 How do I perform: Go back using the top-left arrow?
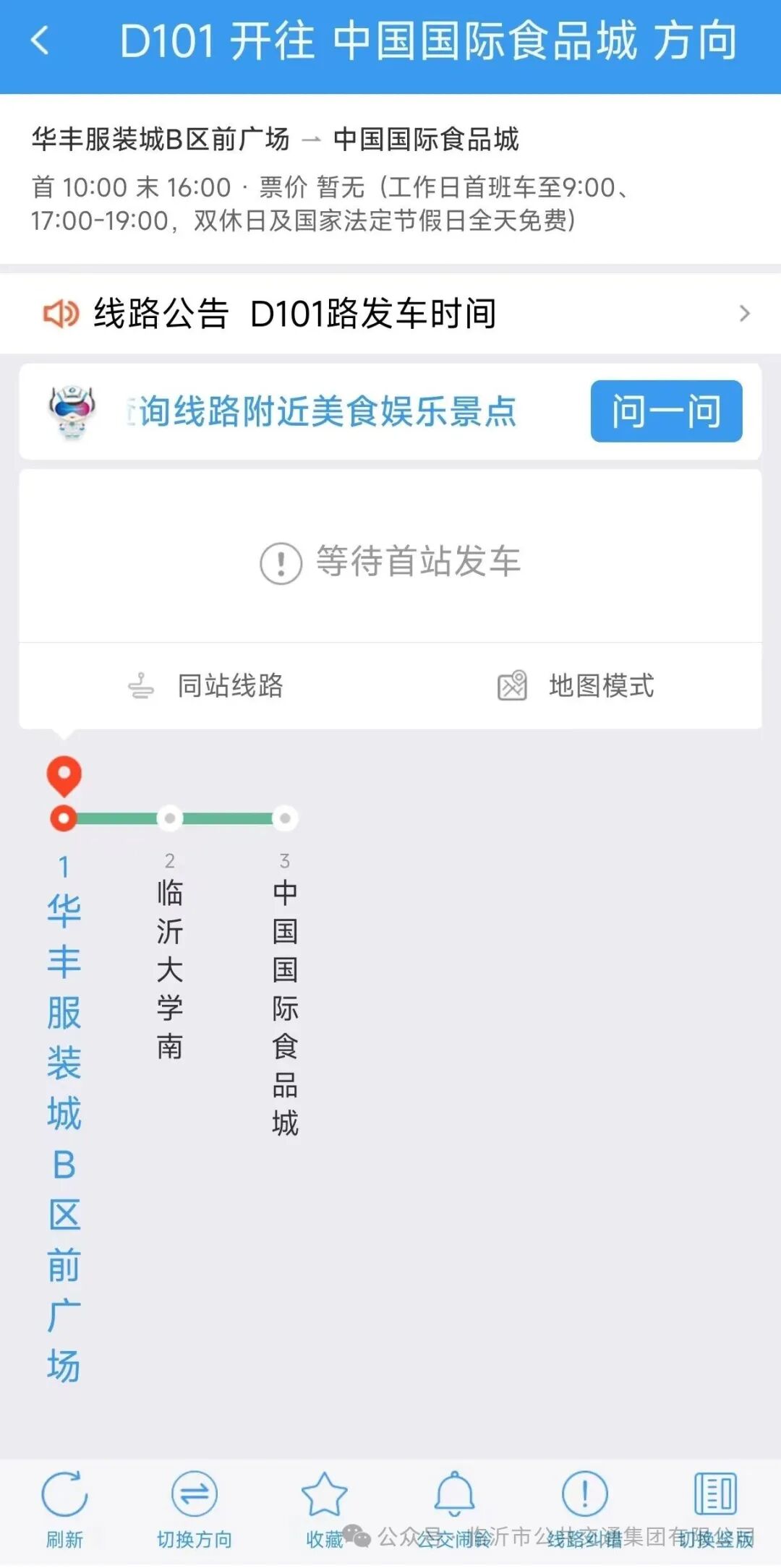click(x=40, y=40)
